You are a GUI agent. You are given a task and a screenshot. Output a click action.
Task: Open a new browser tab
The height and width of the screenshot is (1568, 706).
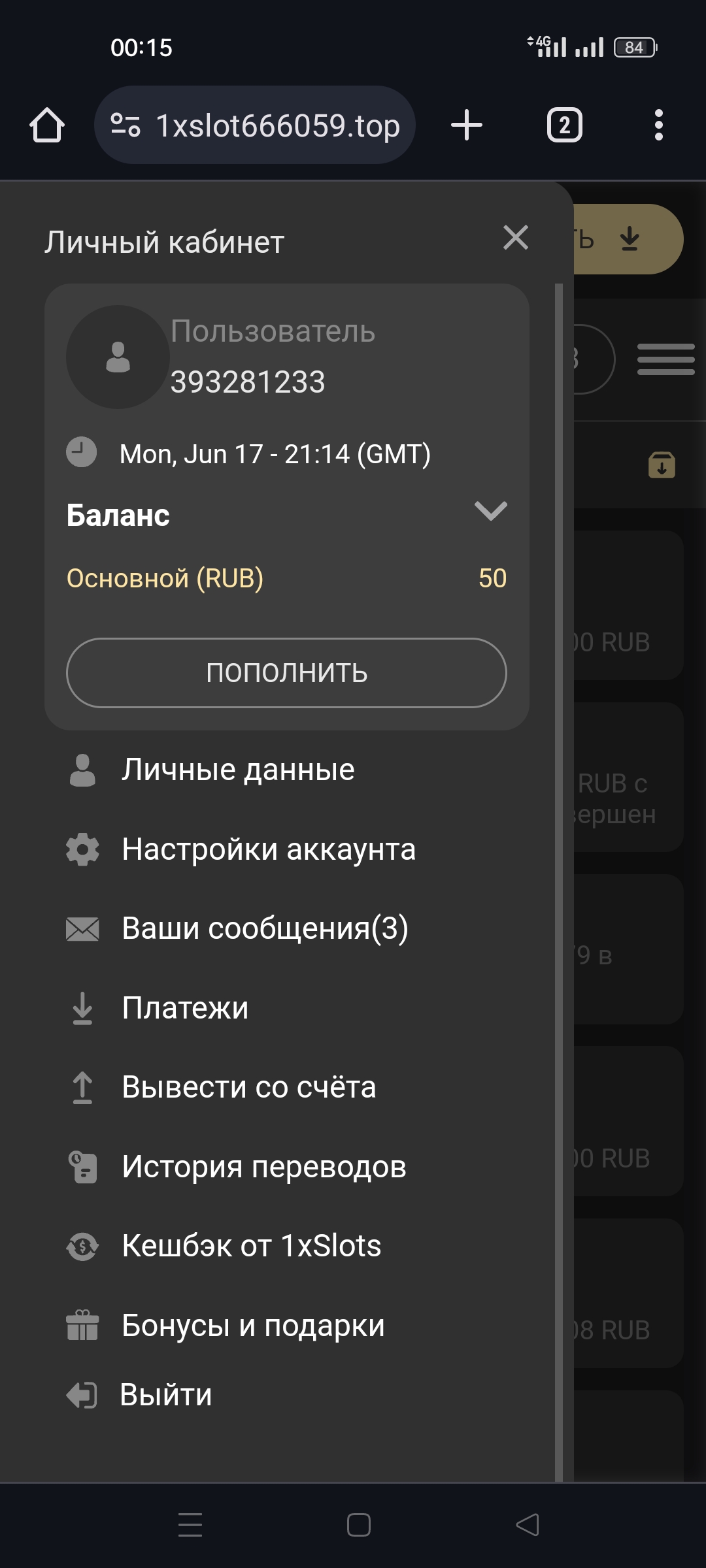point(467,125)
